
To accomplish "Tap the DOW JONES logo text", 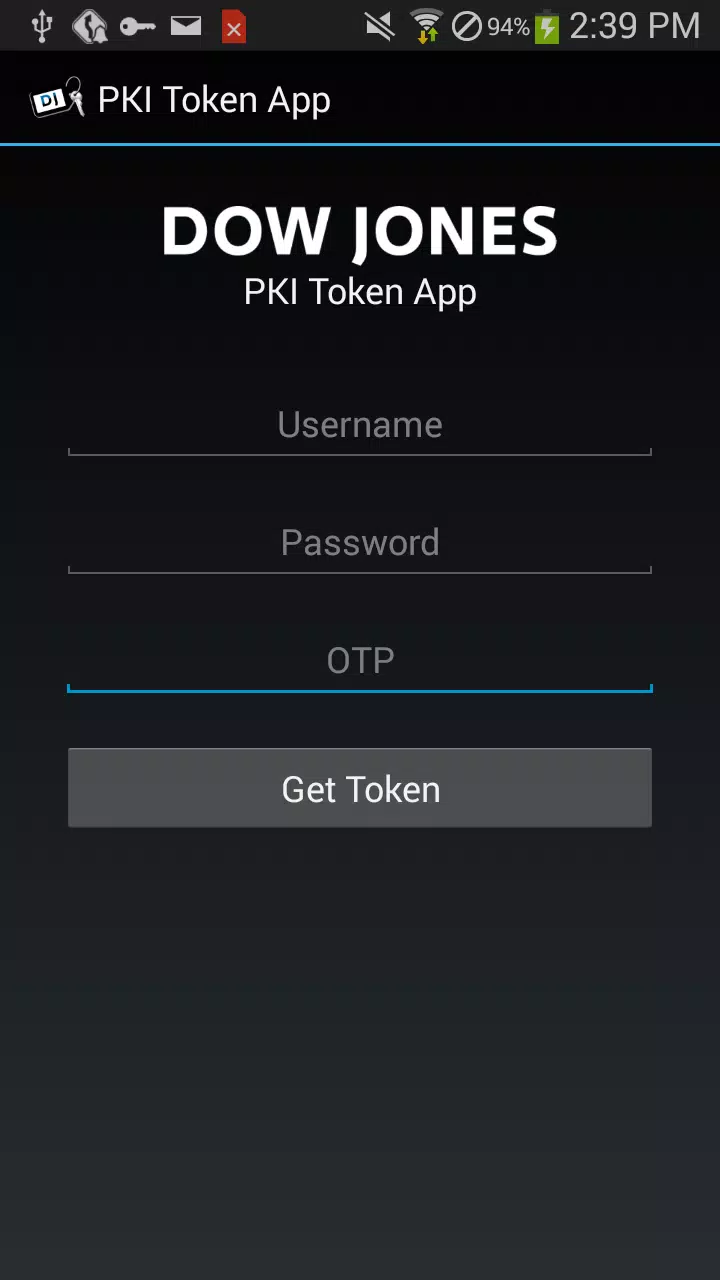I will [360, 230].
